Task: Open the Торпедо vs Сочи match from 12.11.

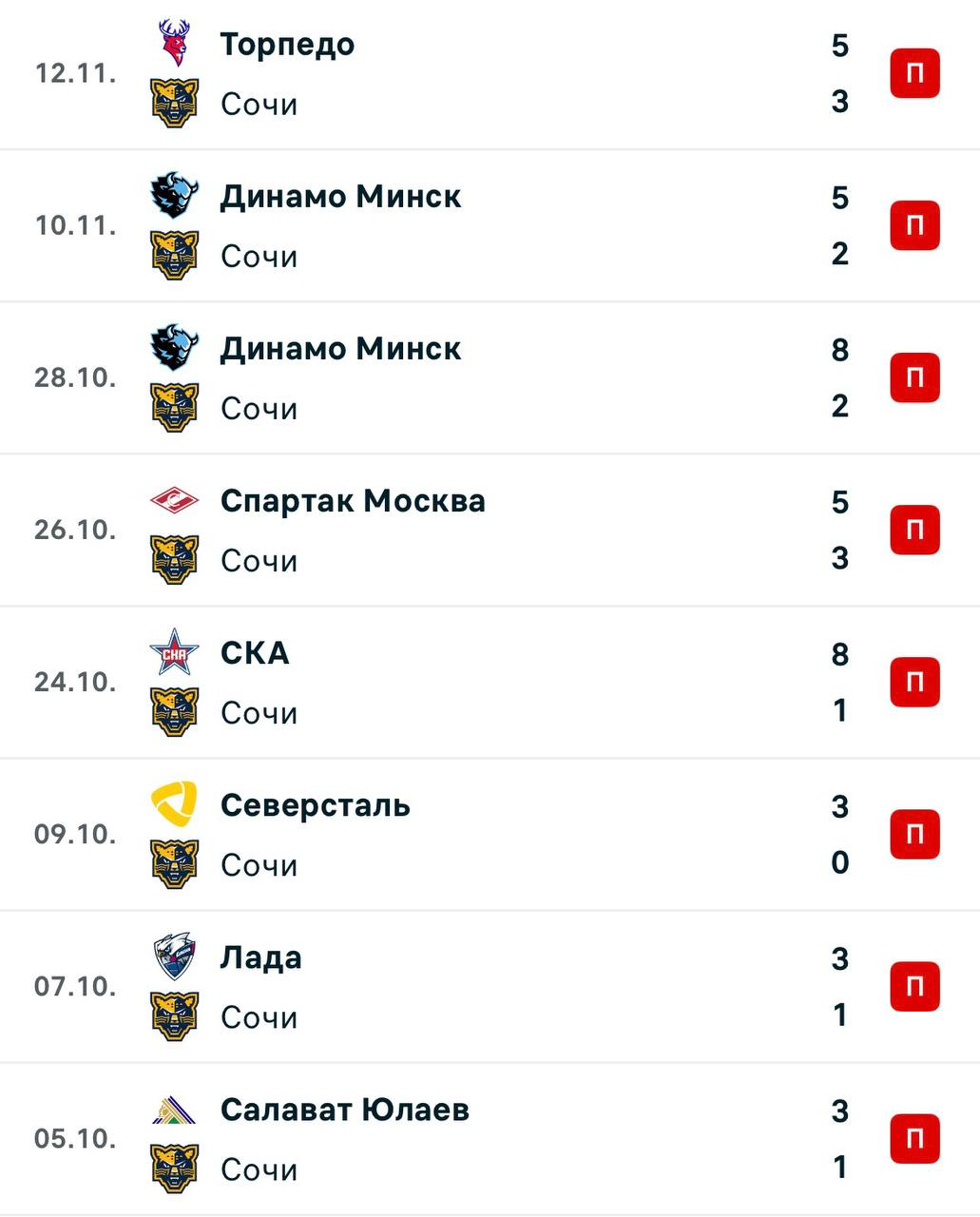Action: click(x=490, y=73)
